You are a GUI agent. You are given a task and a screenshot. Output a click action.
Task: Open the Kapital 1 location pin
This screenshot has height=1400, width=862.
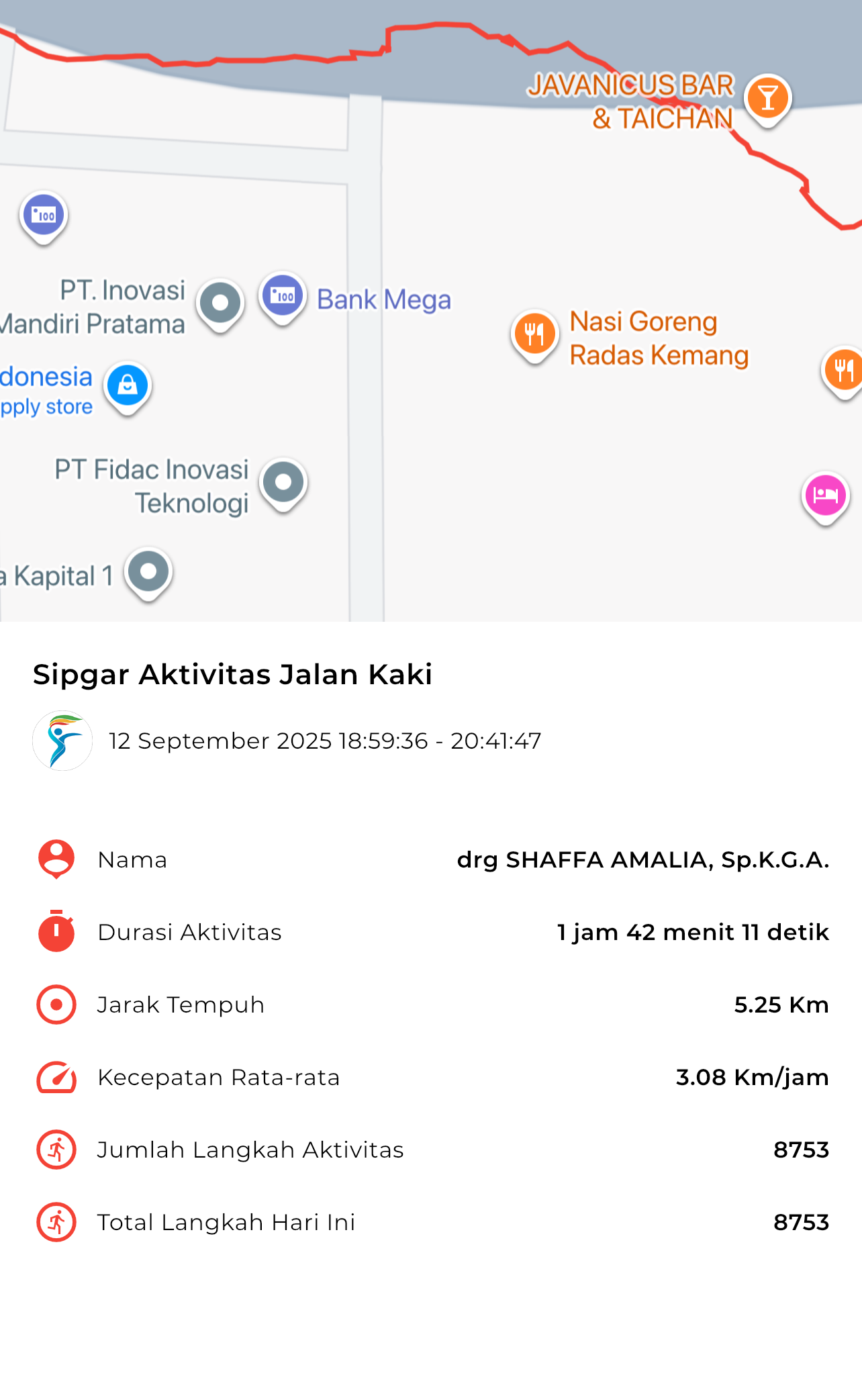coord(149,574)
